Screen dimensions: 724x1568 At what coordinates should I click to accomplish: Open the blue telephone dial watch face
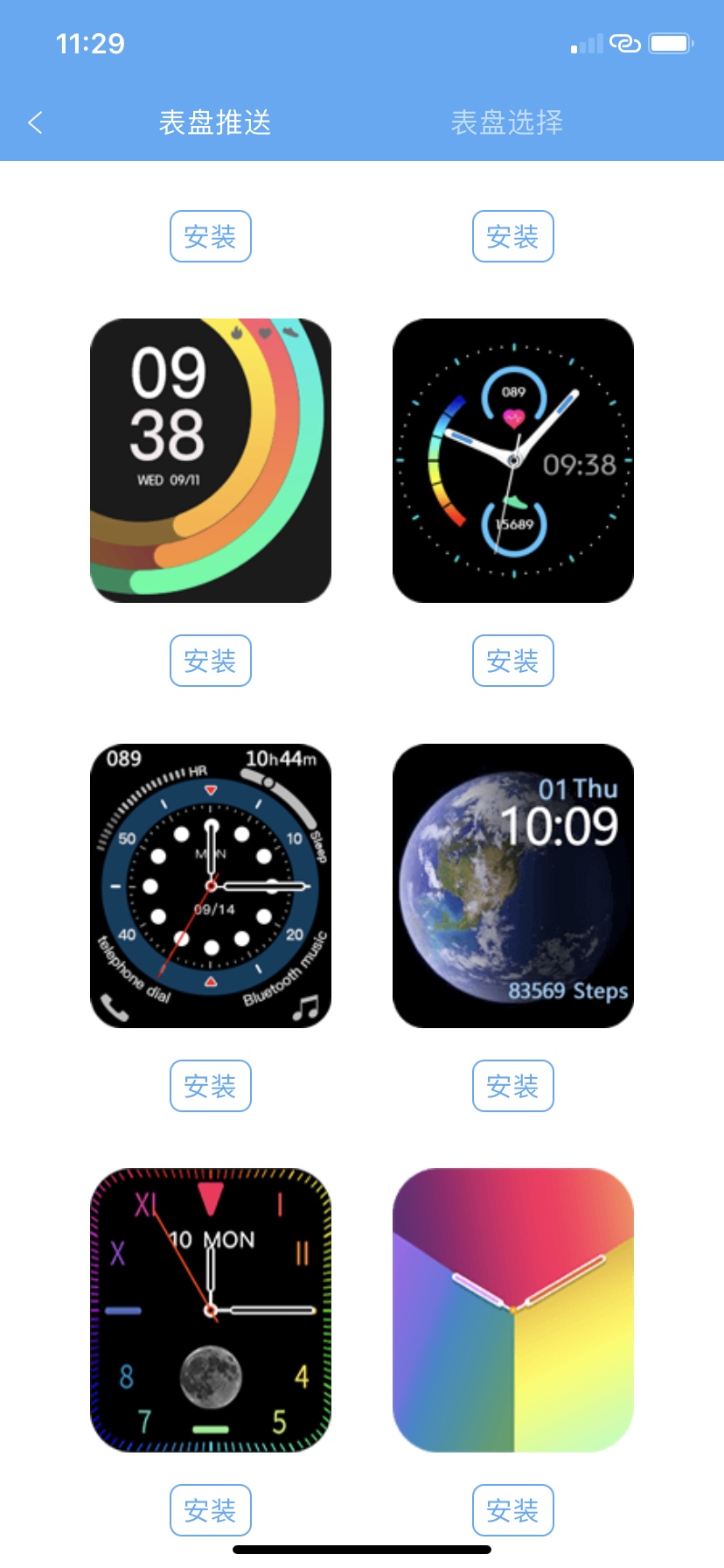(211, 885)
